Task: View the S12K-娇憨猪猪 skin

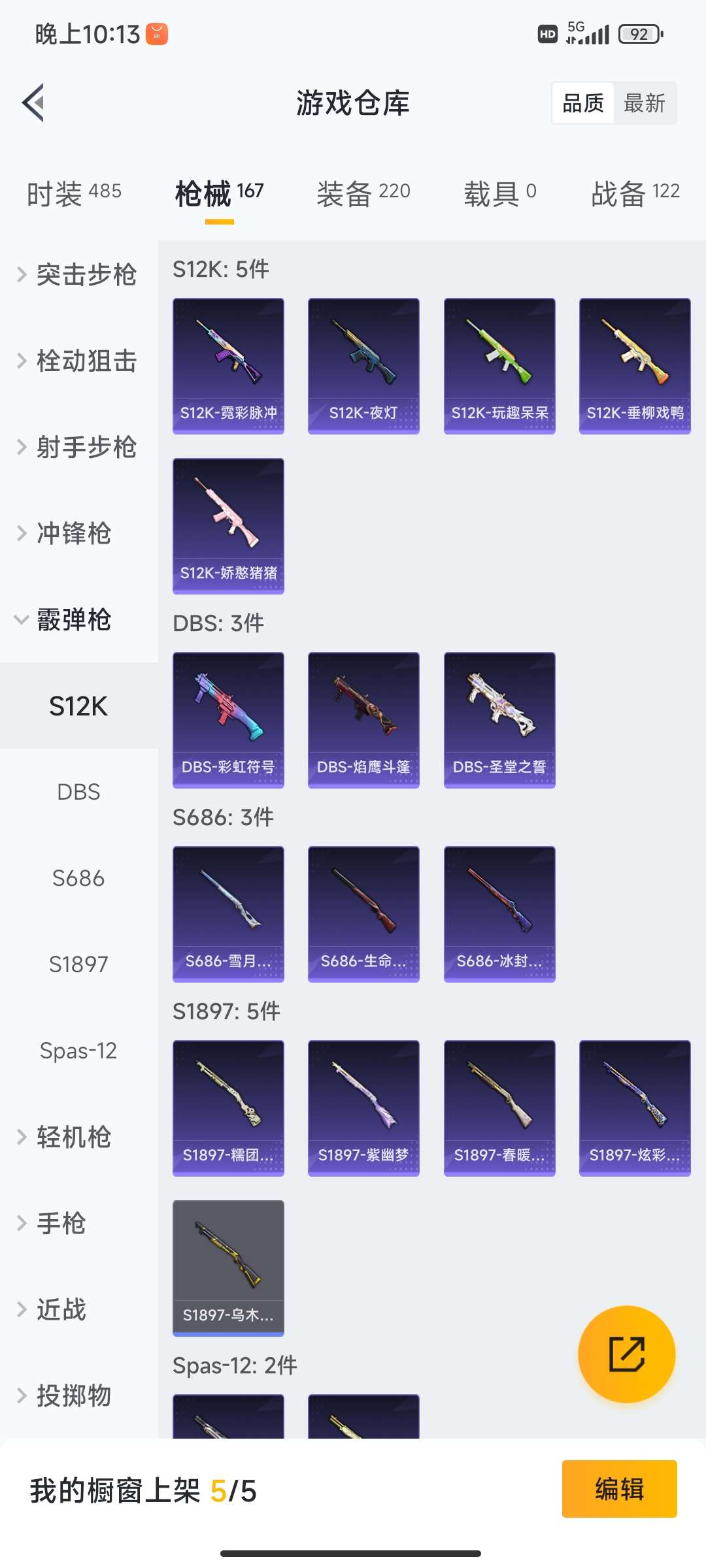Action: (x=228, y=526)
